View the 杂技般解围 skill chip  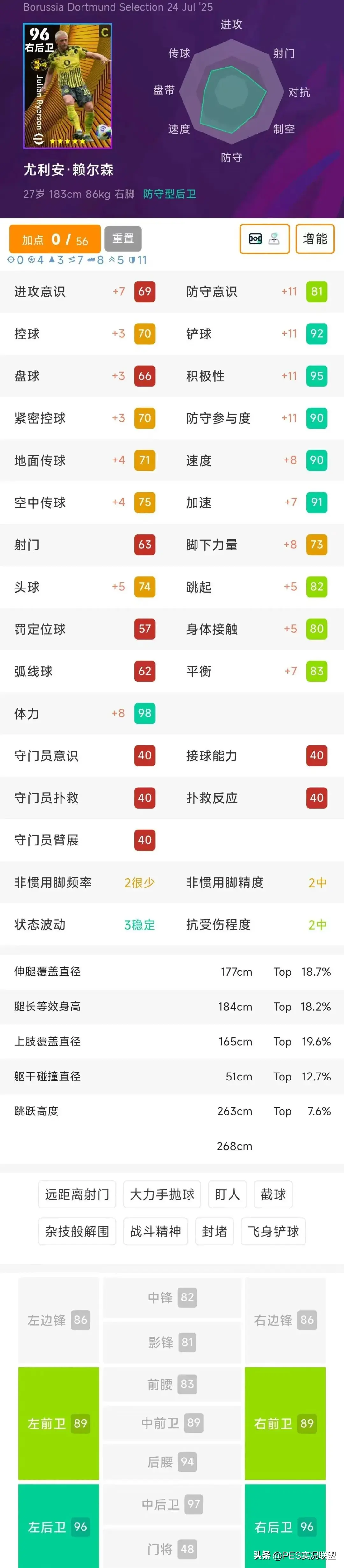[x=77, y=1231]
